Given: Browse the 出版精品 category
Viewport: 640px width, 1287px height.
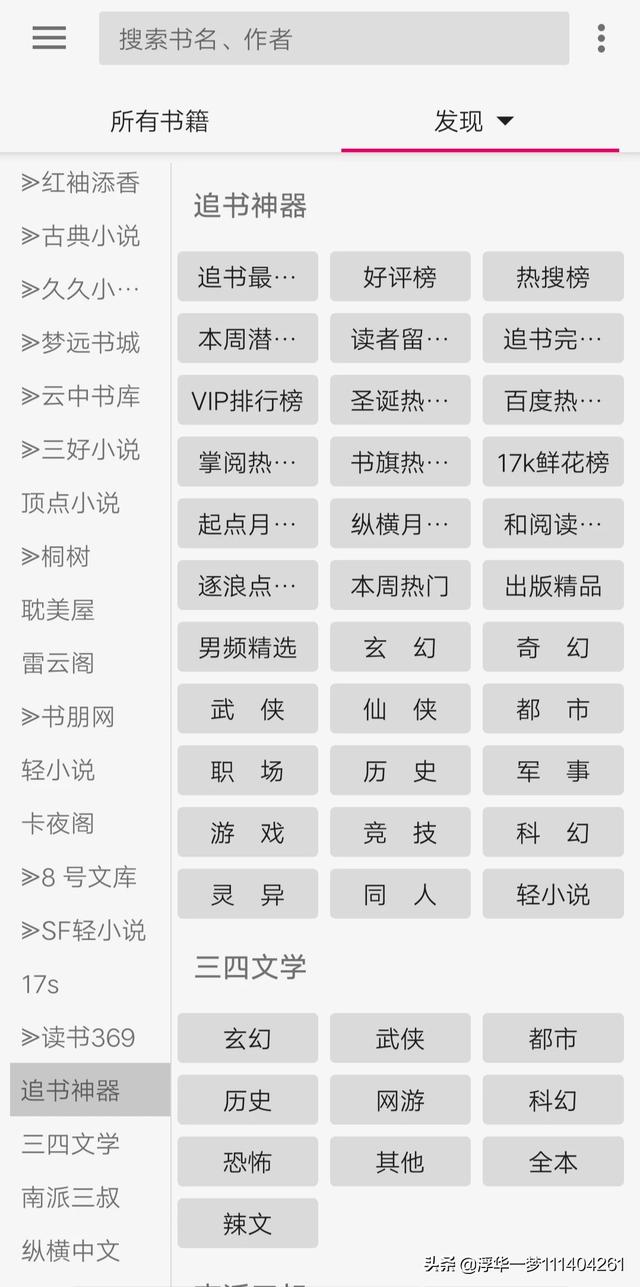Looking at the screenshot, I should [x=553, y=586].
